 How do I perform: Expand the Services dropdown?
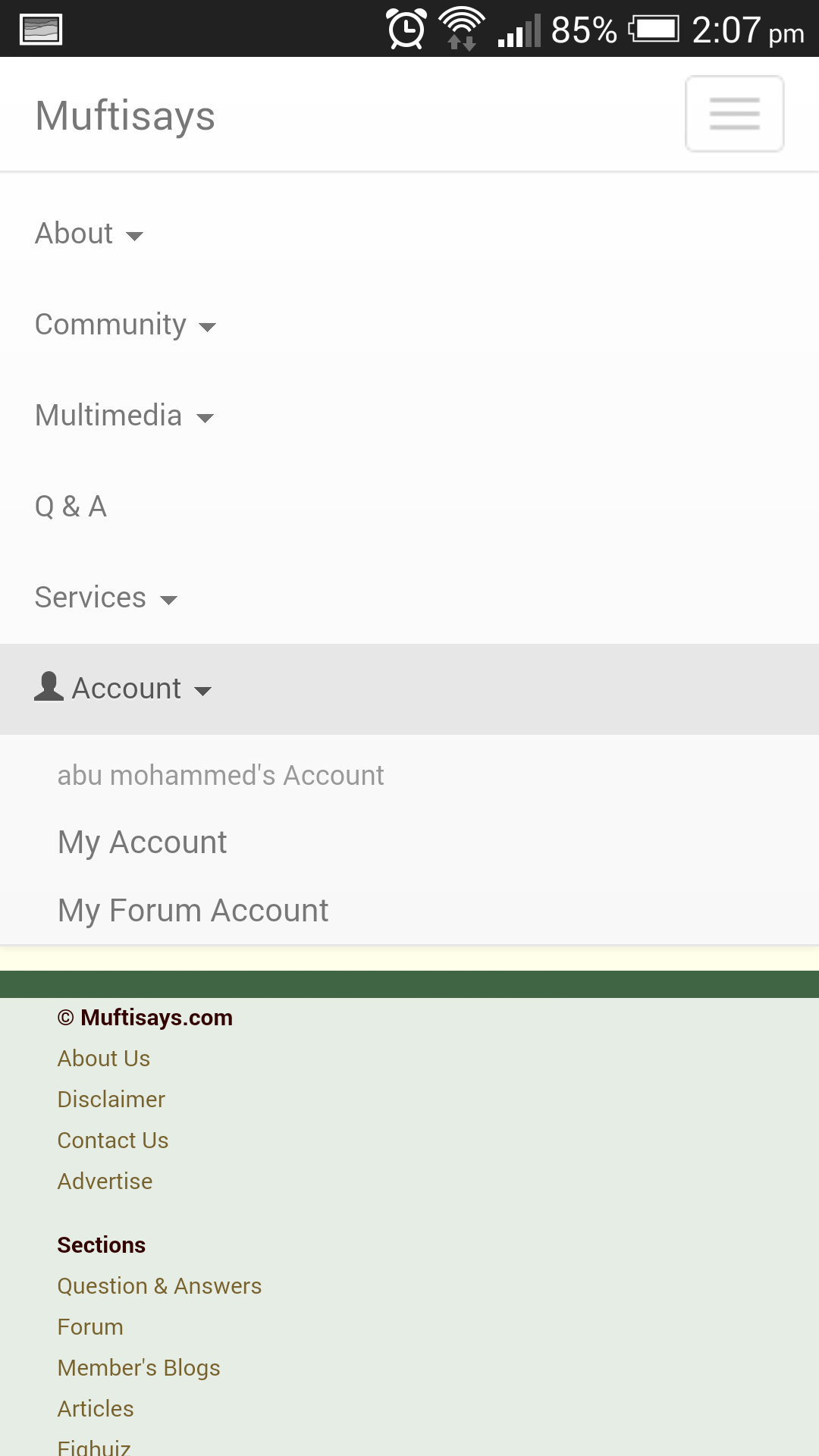409,598
